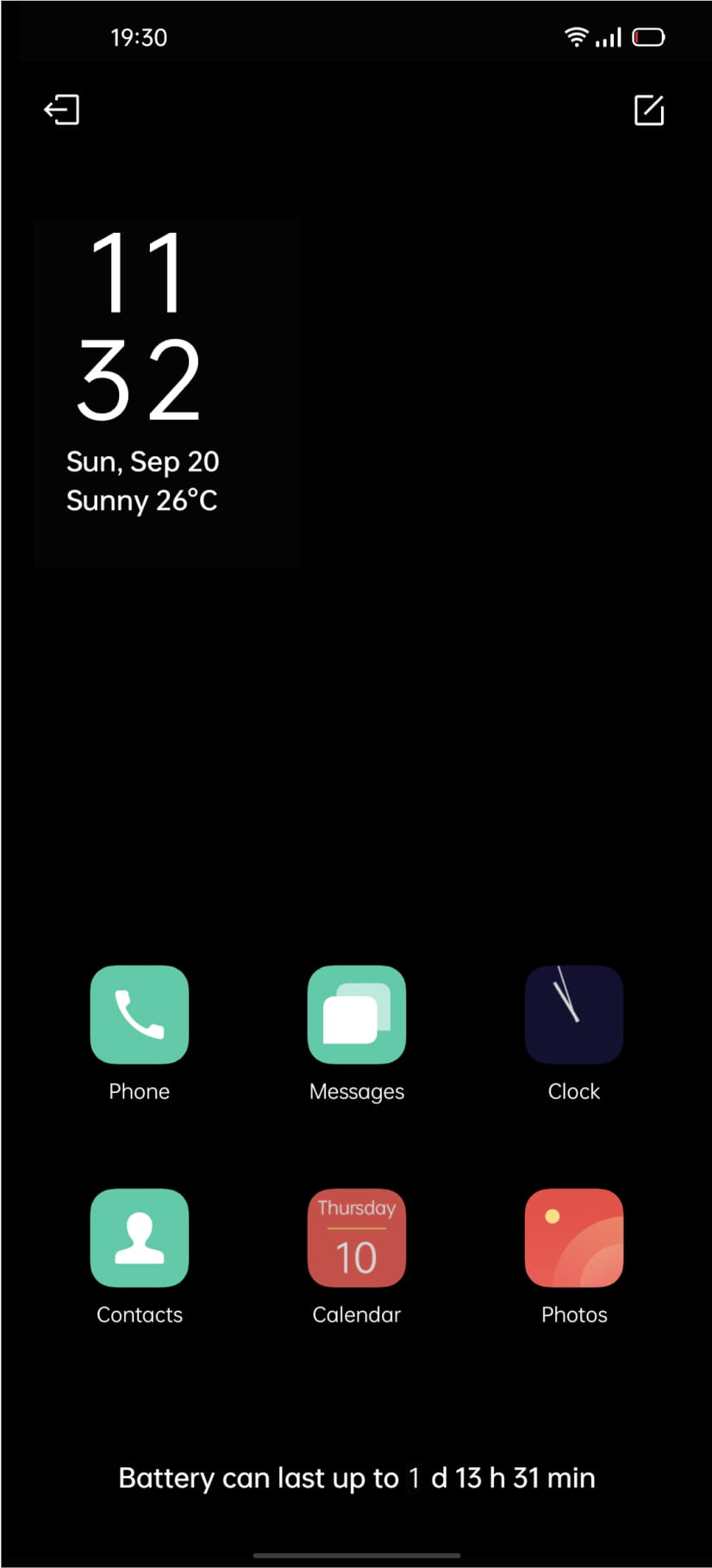Tap the cellular signal bars icon
712x1568 pixels.
point(608,37)
